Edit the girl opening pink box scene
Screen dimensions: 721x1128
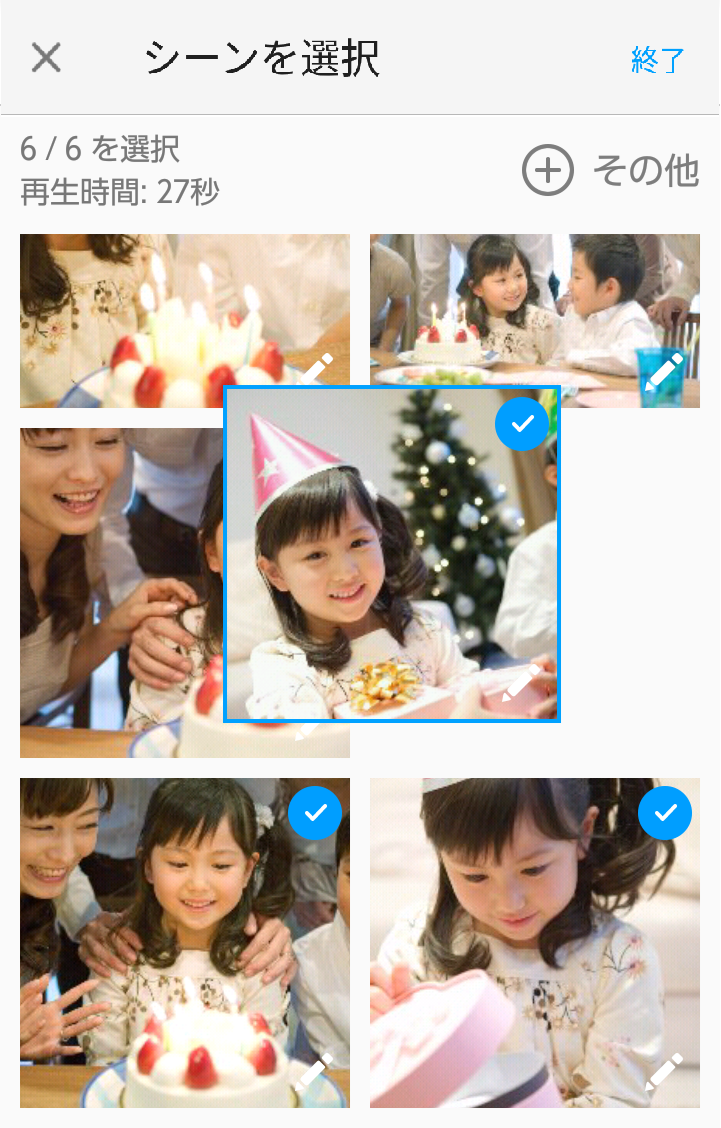(x=664, y=1072)
